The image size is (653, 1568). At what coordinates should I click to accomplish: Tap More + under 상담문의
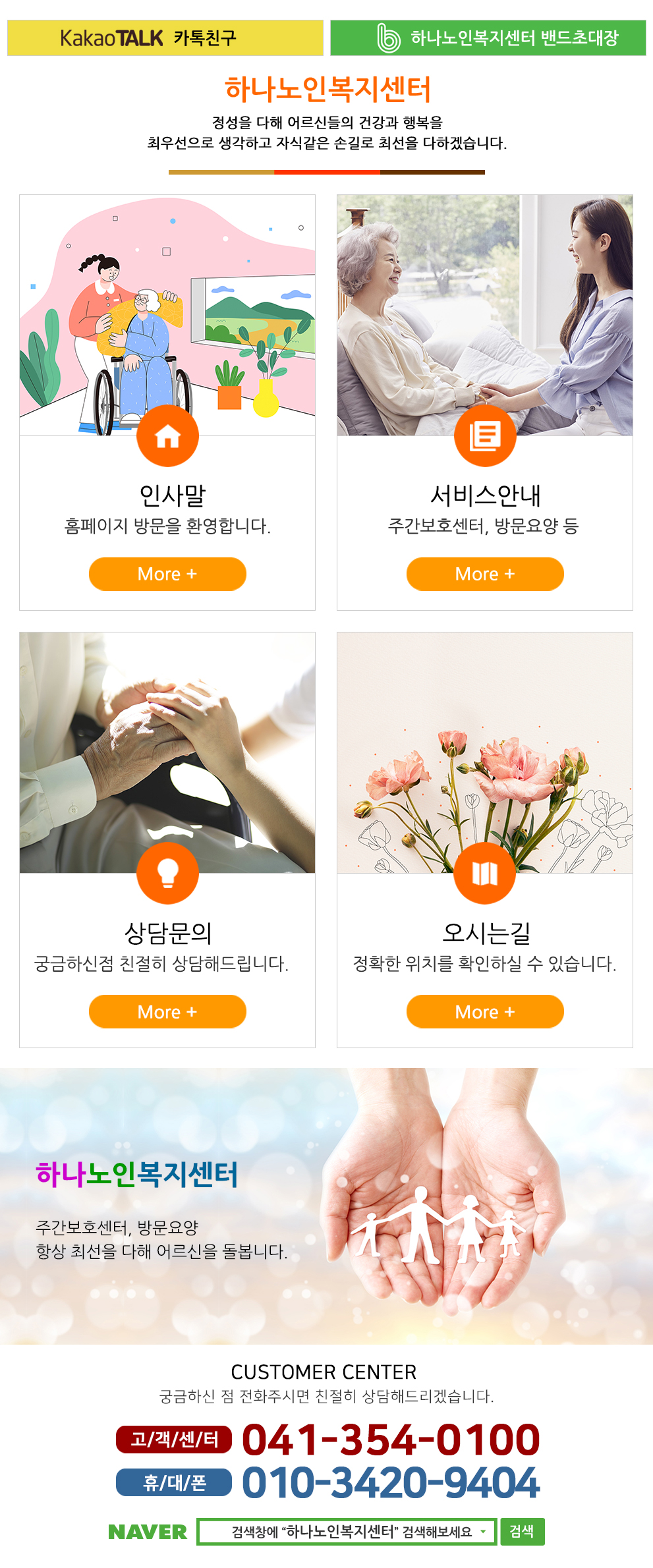click(x=167, y=1011)
